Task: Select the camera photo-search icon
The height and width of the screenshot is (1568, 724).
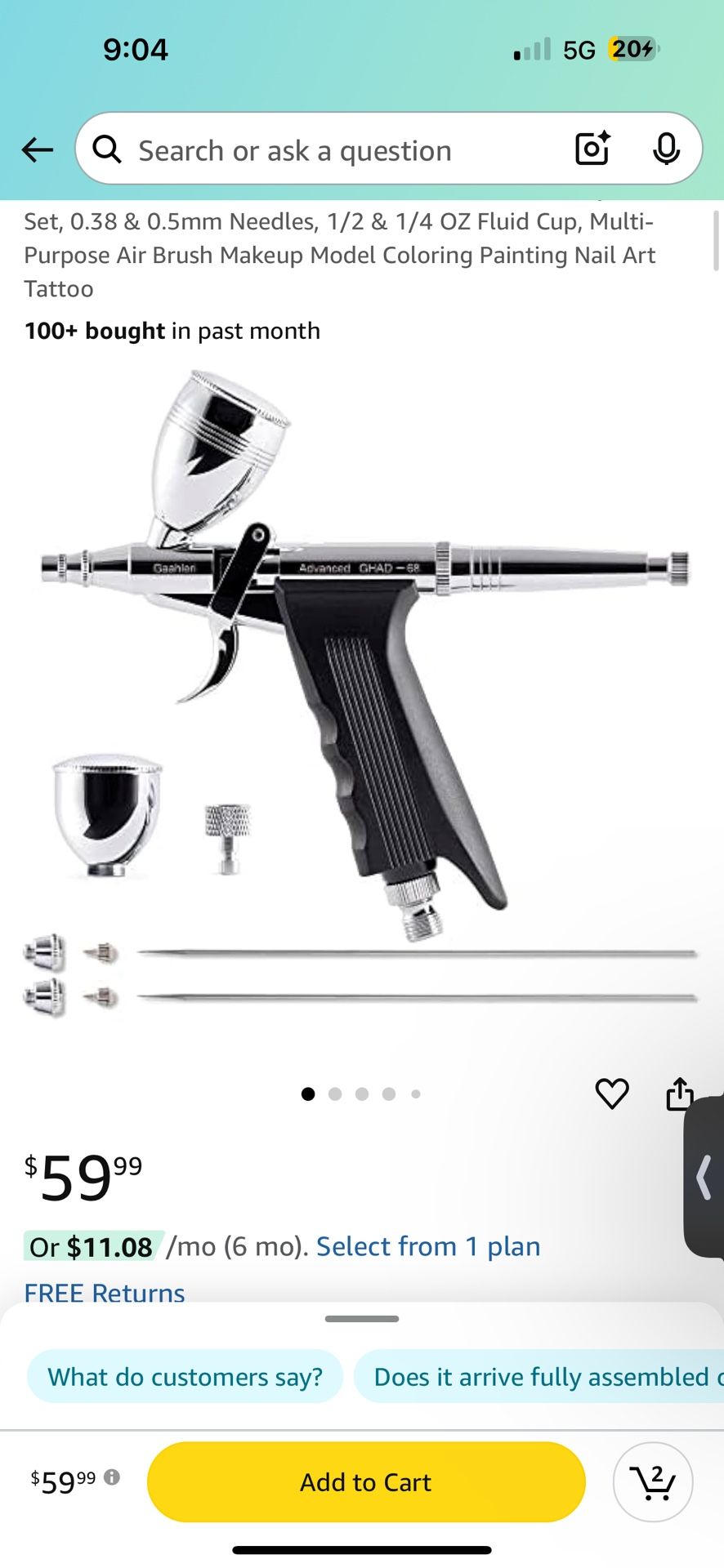Action: click(x=592, y=149)
